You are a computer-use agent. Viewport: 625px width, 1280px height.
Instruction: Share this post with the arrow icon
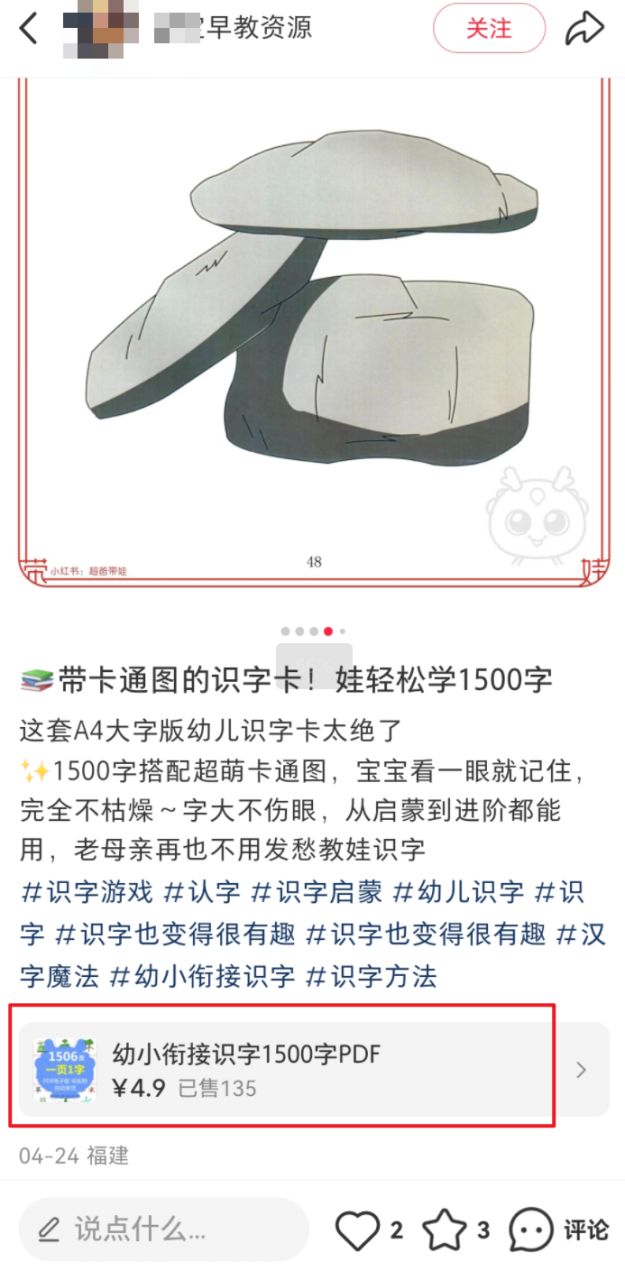584,28
